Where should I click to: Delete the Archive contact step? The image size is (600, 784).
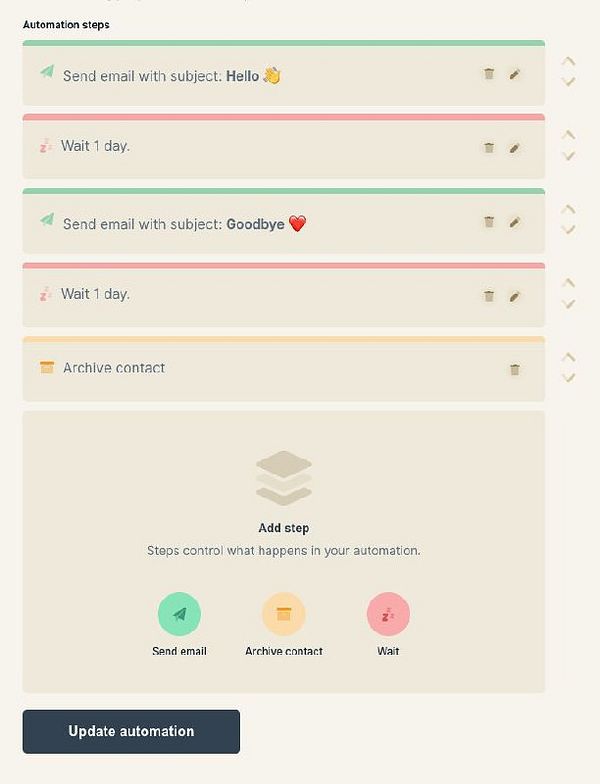point(515,369)
